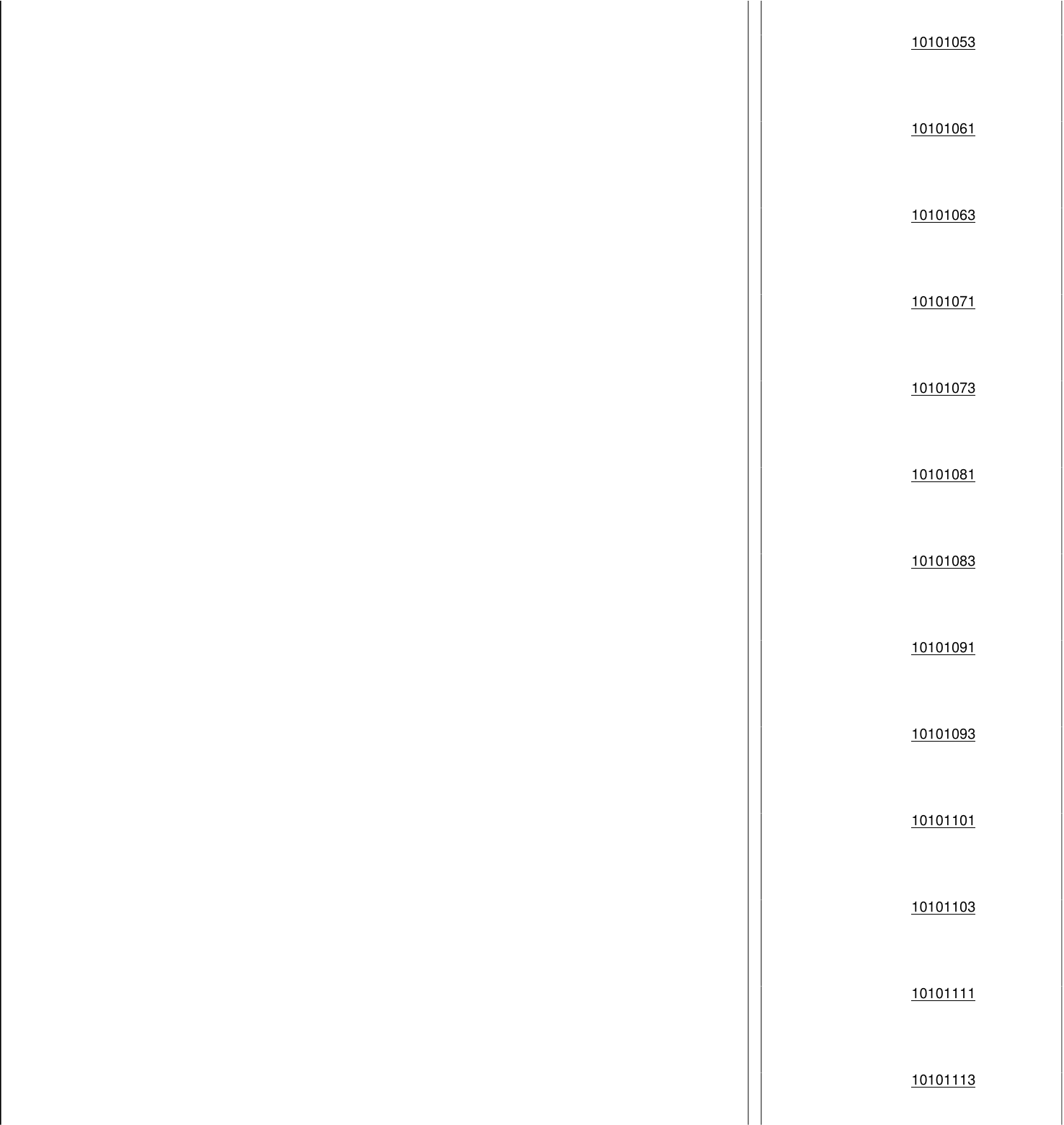The width and height of the screenshot is (1064, 1125).
Task: Open link 10101073
Action: (942, 388)
